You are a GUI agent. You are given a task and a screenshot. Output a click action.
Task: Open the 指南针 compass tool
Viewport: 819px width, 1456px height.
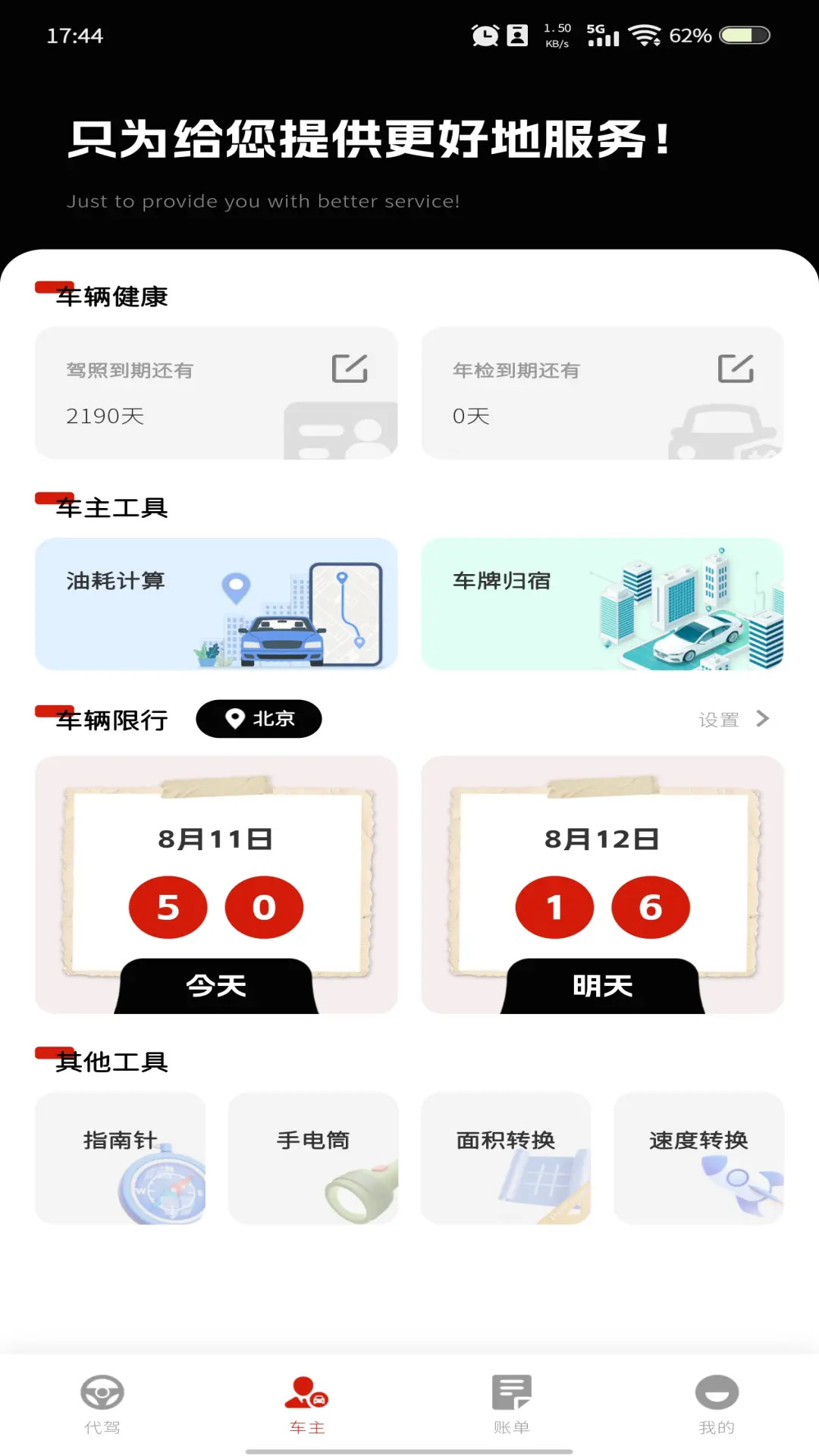(x=120, y=1158)
